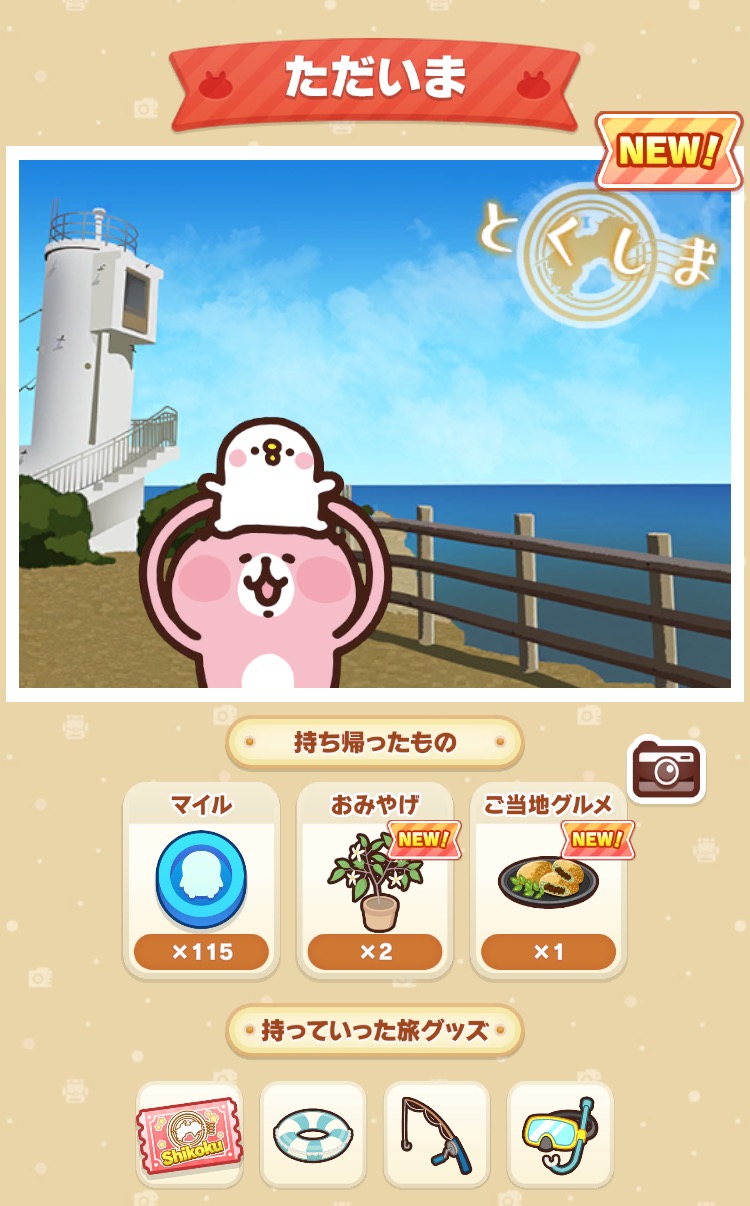Tap the camera icon to save photo

point(666,770)
